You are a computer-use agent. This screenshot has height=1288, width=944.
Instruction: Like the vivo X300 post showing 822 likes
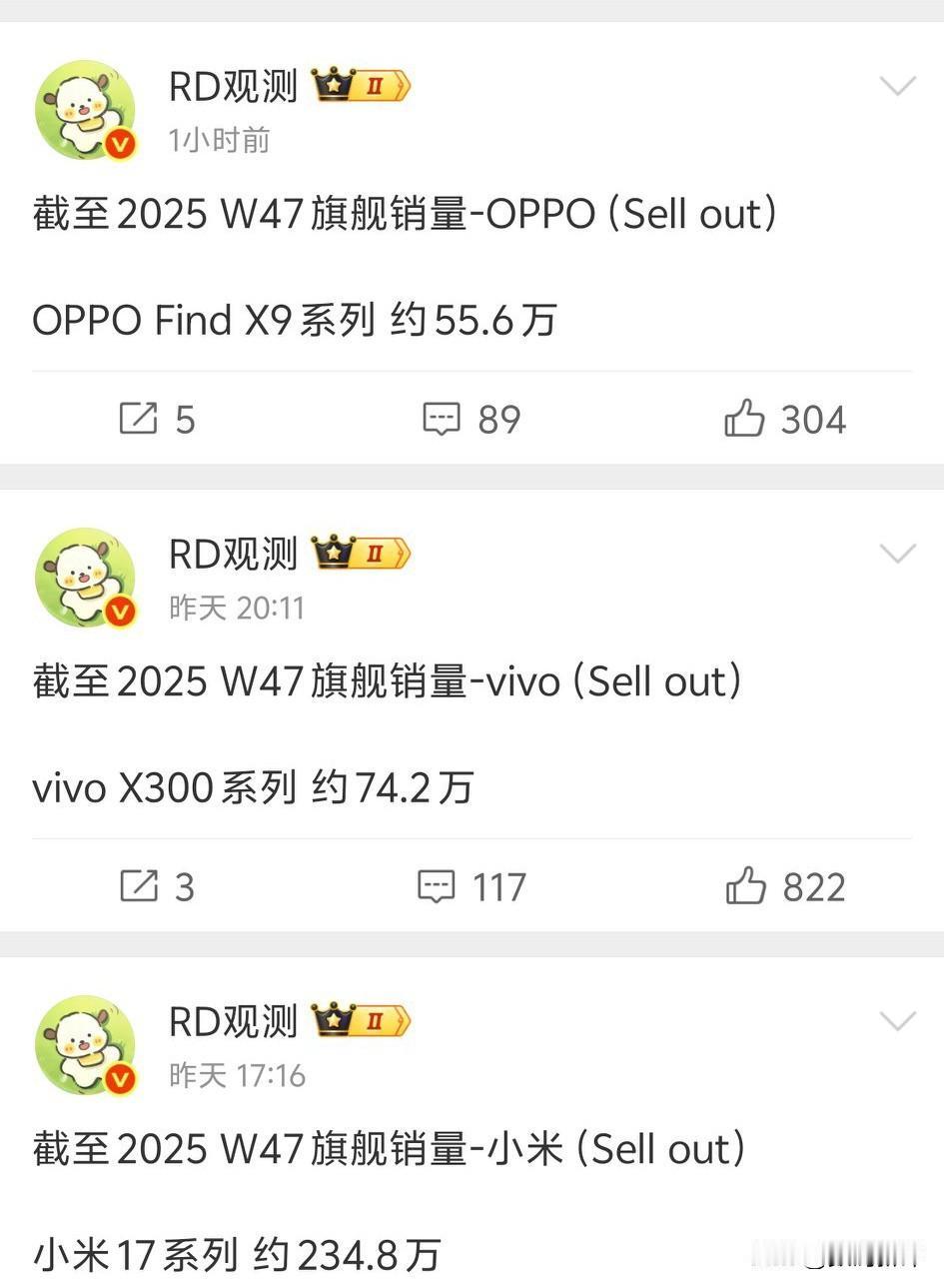[744, 886]
